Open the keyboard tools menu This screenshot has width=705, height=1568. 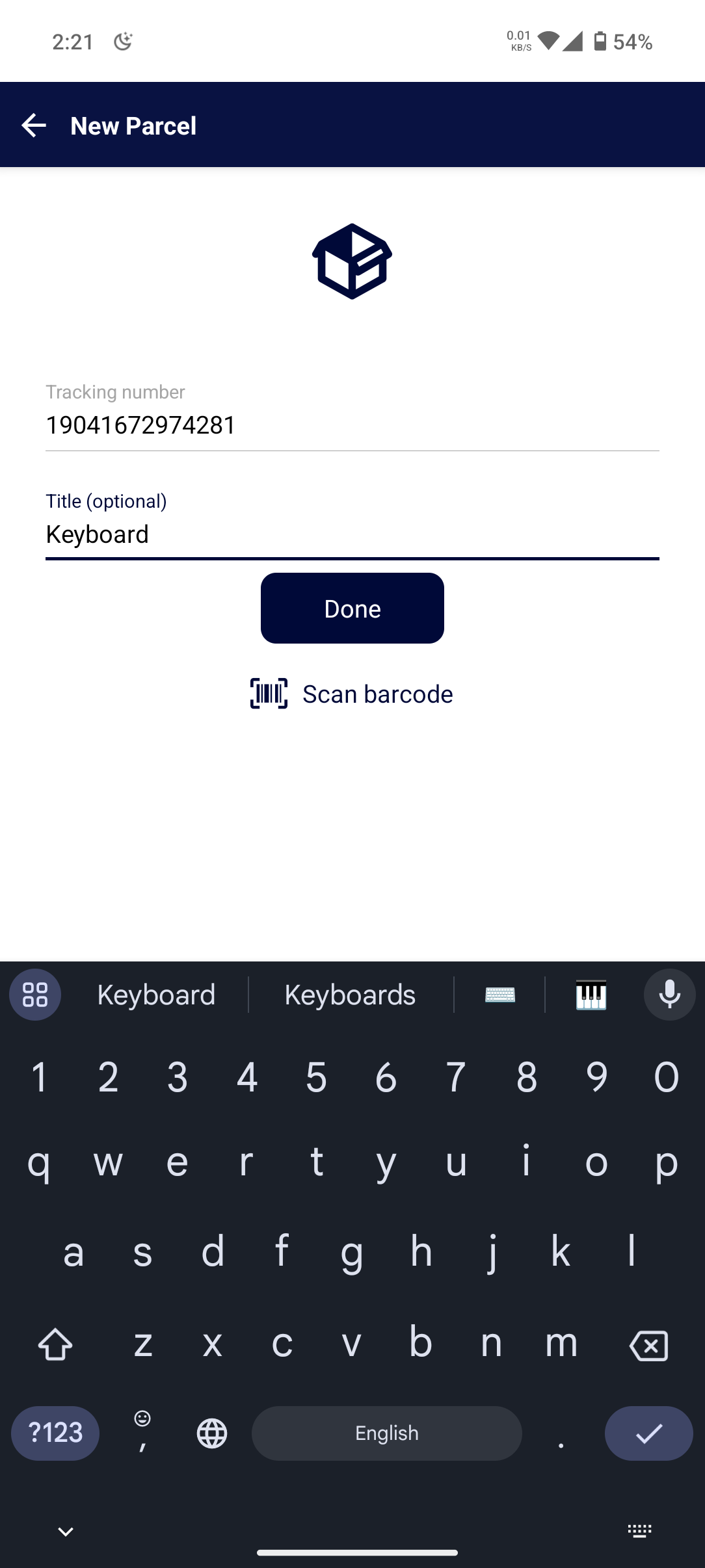pos(35,995)
